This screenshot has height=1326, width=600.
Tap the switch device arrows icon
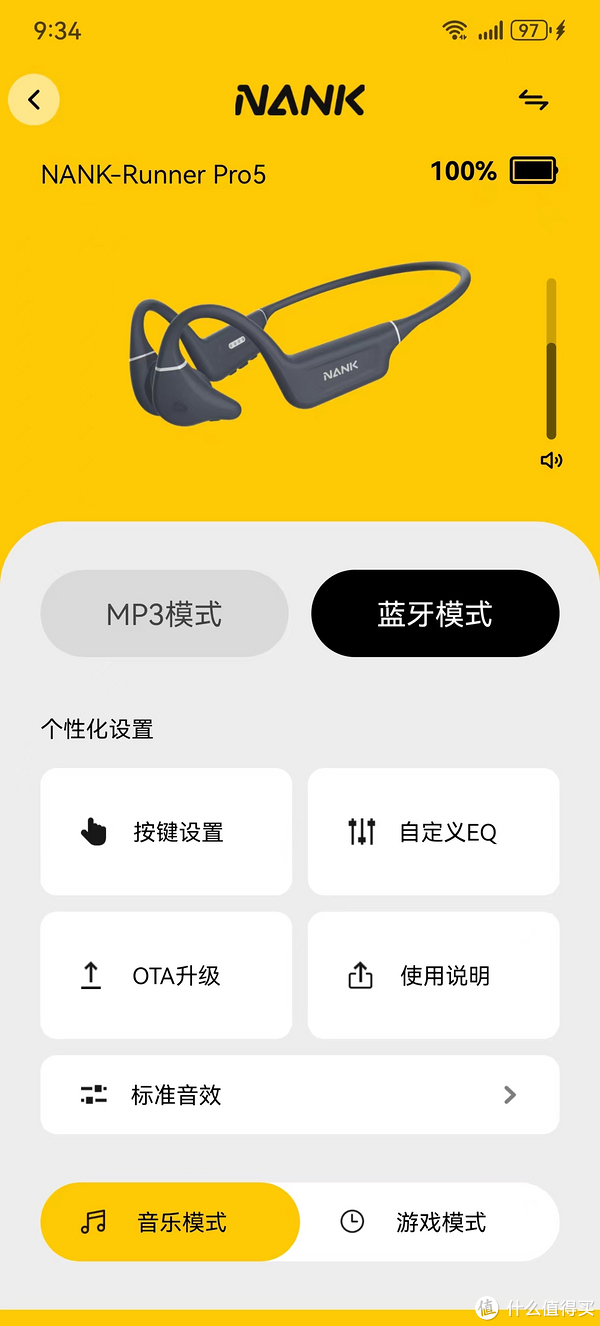(x=534, y=100)
